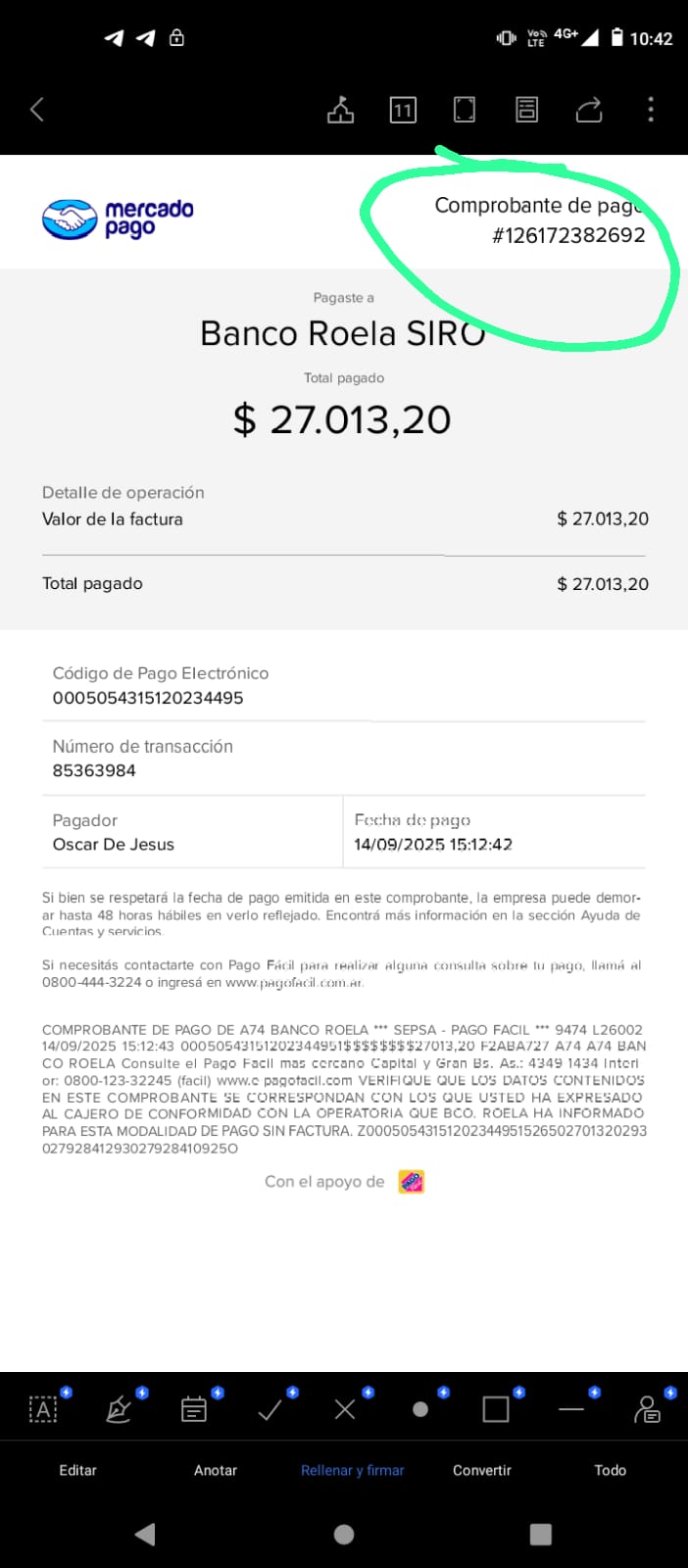Select the text field tool with the letter A
This screenshot has width=688, height=1568.
(x=43, y=1409)
